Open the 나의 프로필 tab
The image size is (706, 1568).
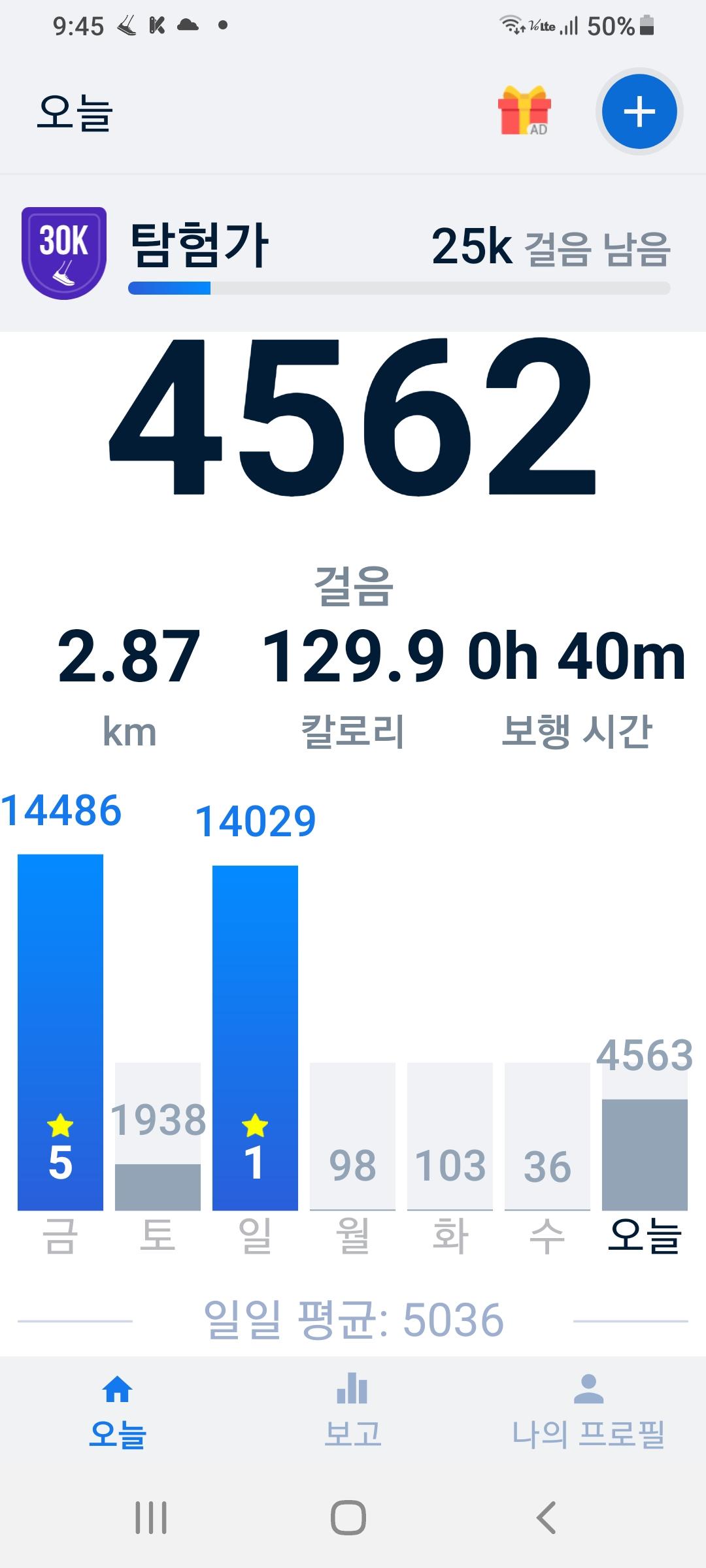588,1411
